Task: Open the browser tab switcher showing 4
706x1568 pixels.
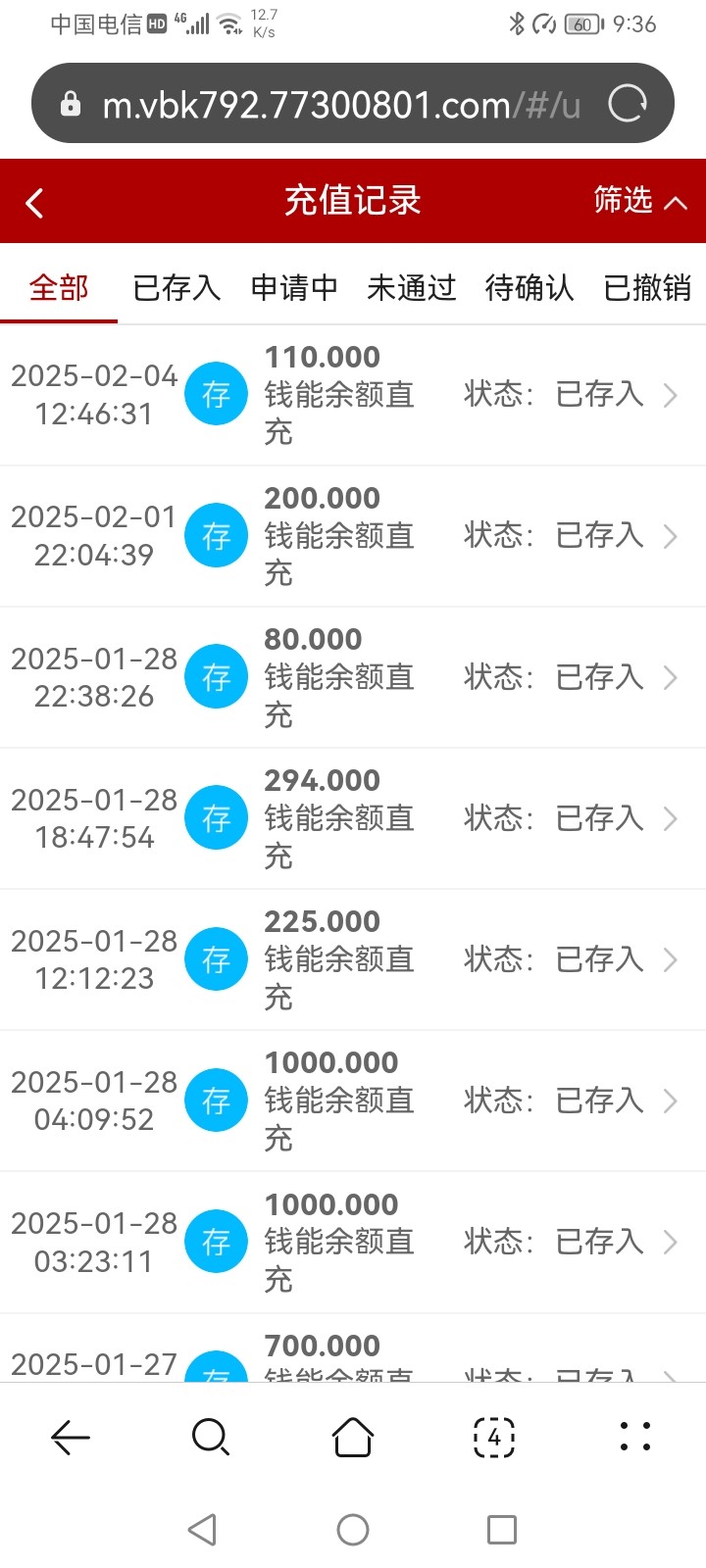Action: tap(494, 1438)
